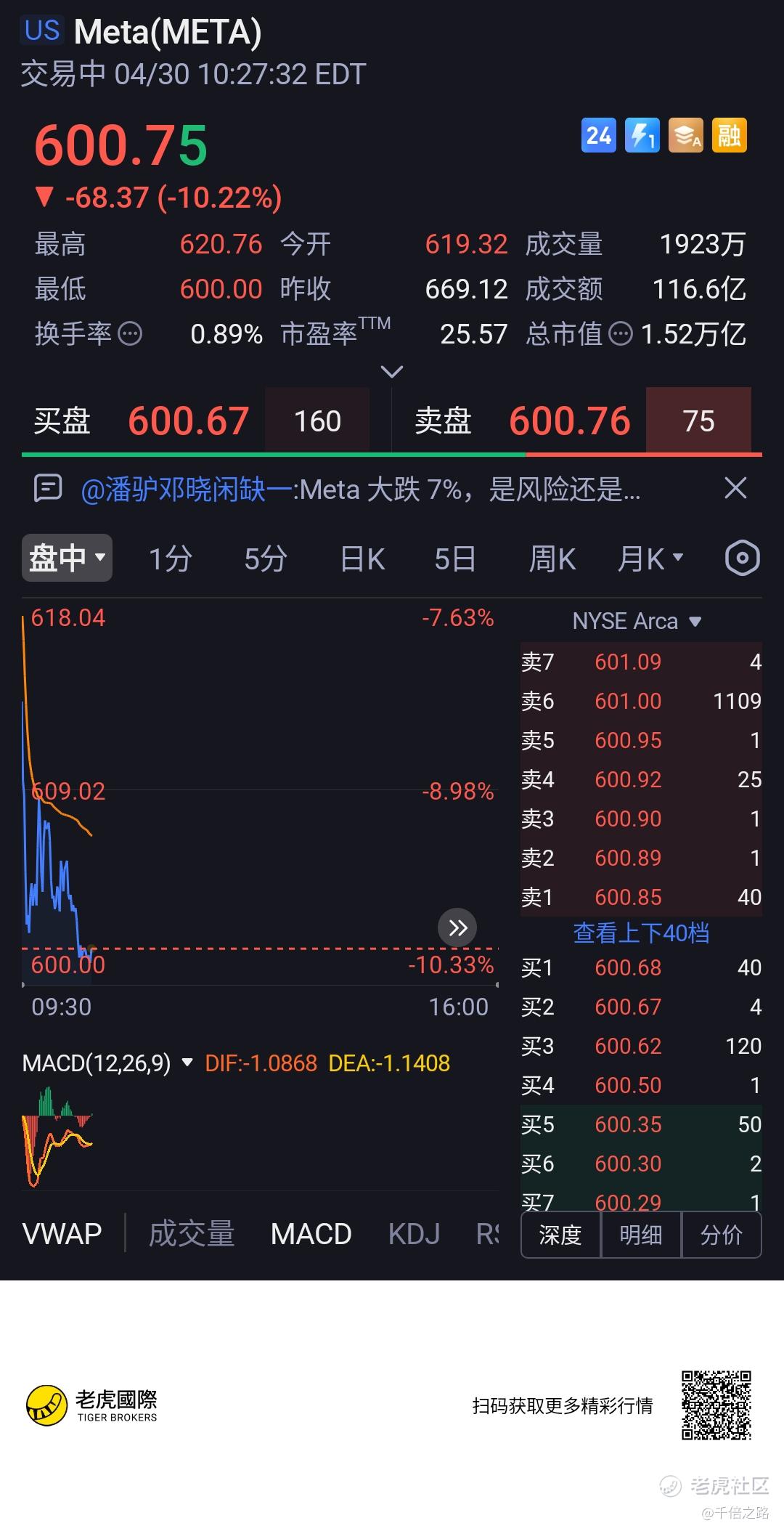The width and height of the screenshot is (784, 1531).
Task: Switch order book to 明细 tab
Action: (641, 1235)
